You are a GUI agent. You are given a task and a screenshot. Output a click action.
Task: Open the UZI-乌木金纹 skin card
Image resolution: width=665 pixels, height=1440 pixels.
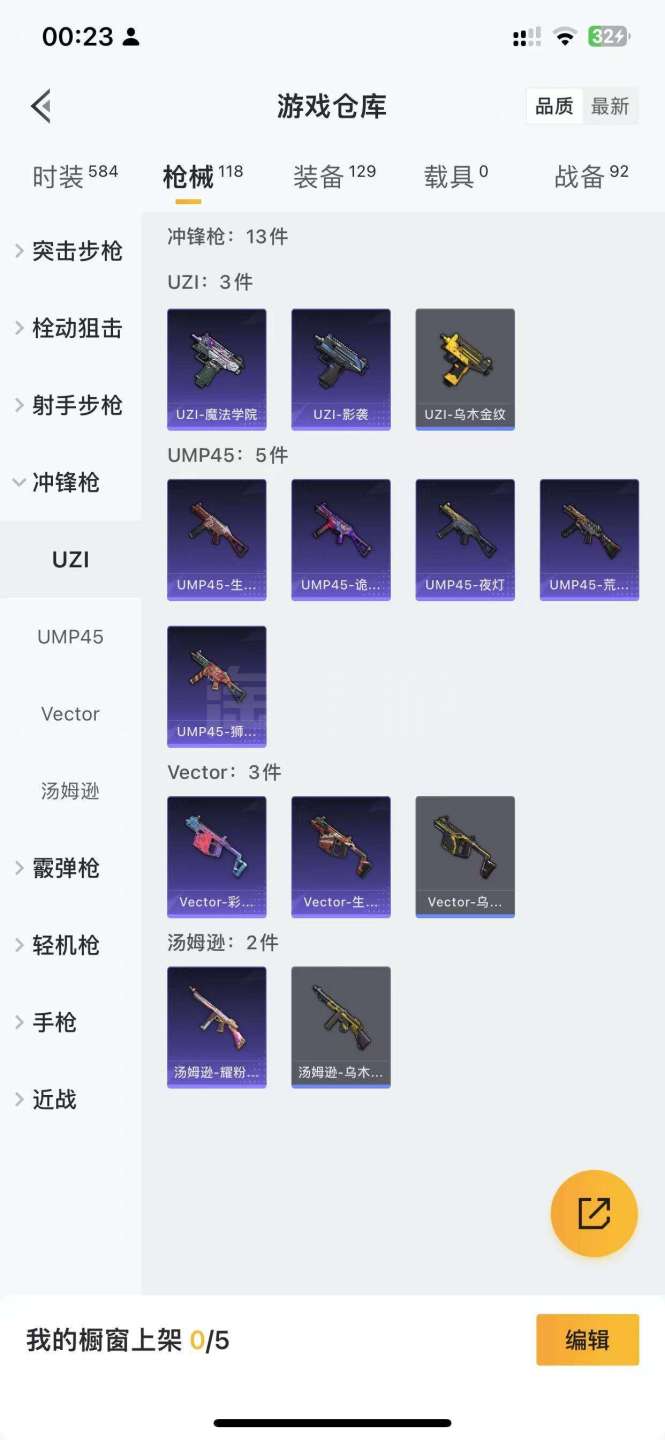pyautogui.click(x=465, y=369)
